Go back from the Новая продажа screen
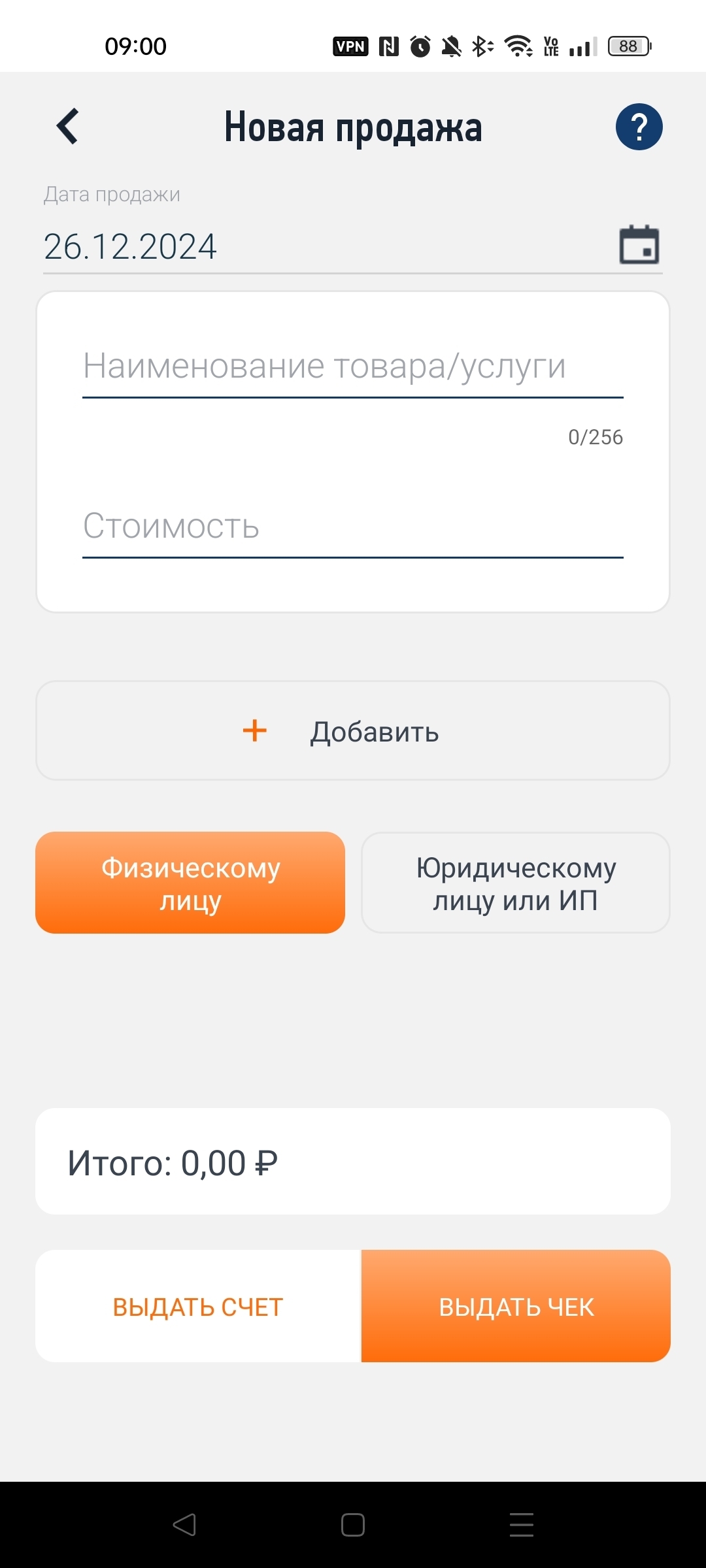 click(68, 126)
